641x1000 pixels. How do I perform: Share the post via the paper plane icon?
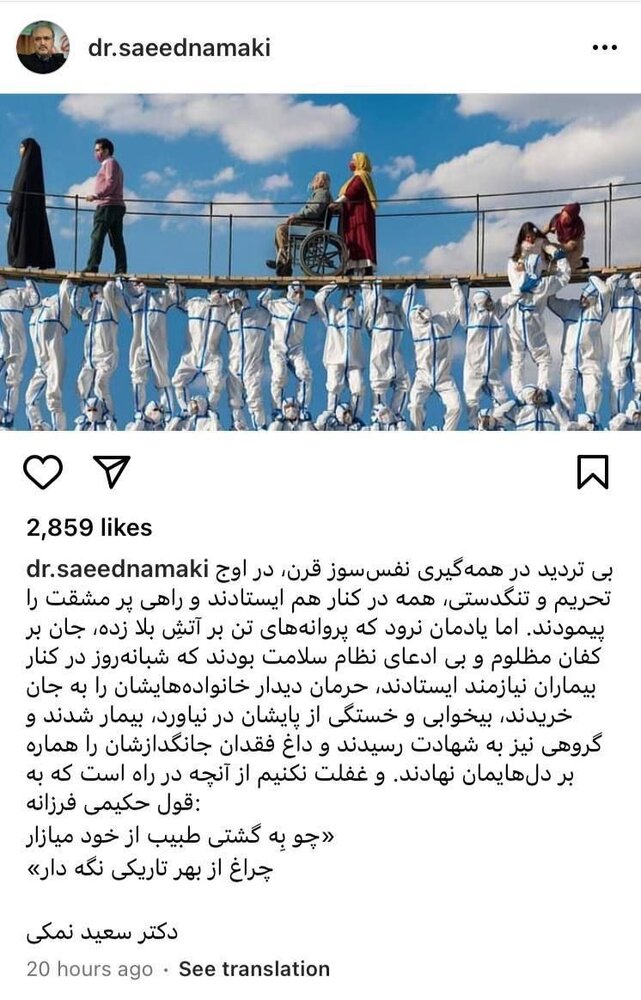tap(111, 471)
